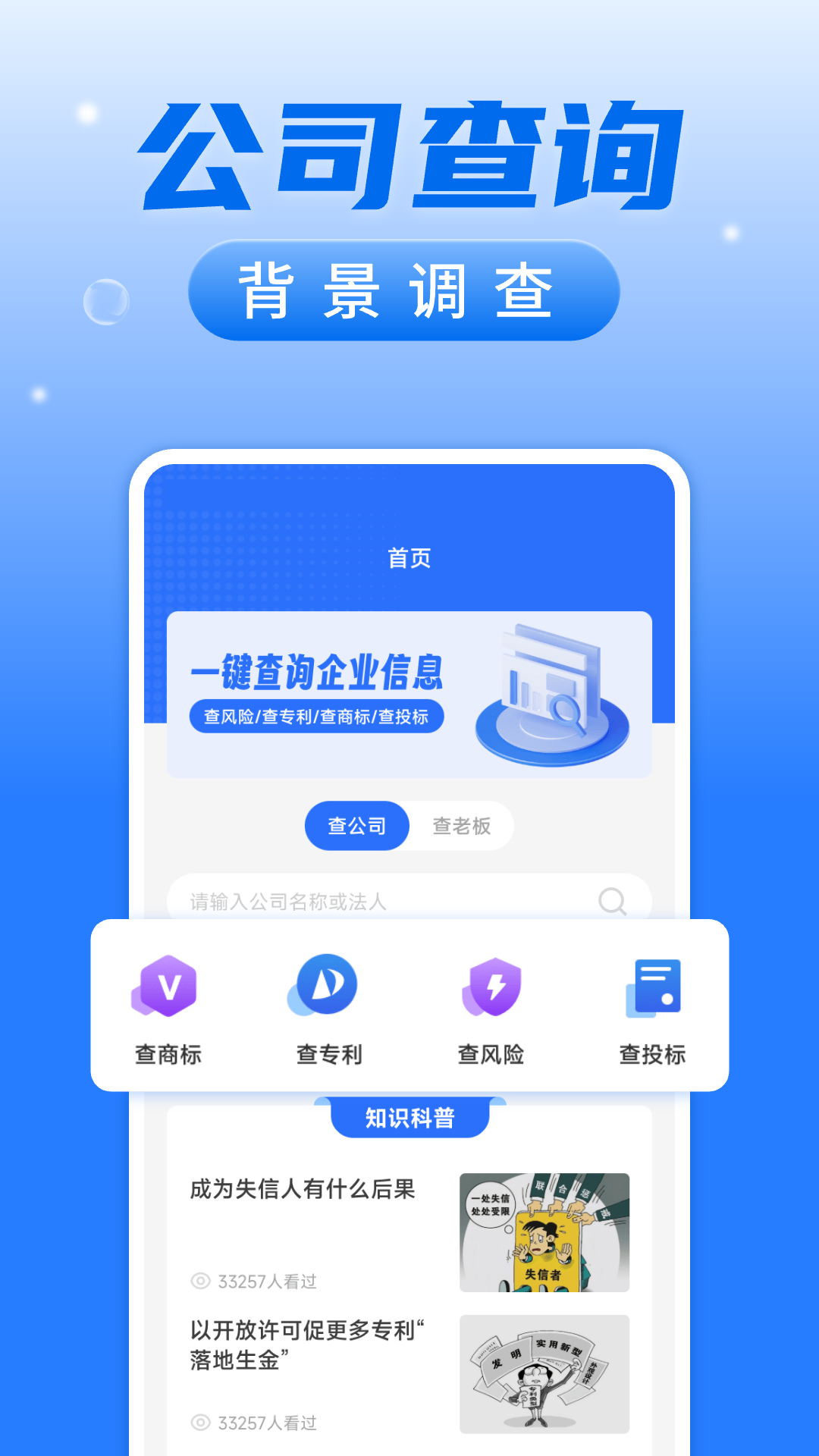Select the 查商标 trademark search icon
The width and height of the screenshot is (819, 1456).
point(167,986)
